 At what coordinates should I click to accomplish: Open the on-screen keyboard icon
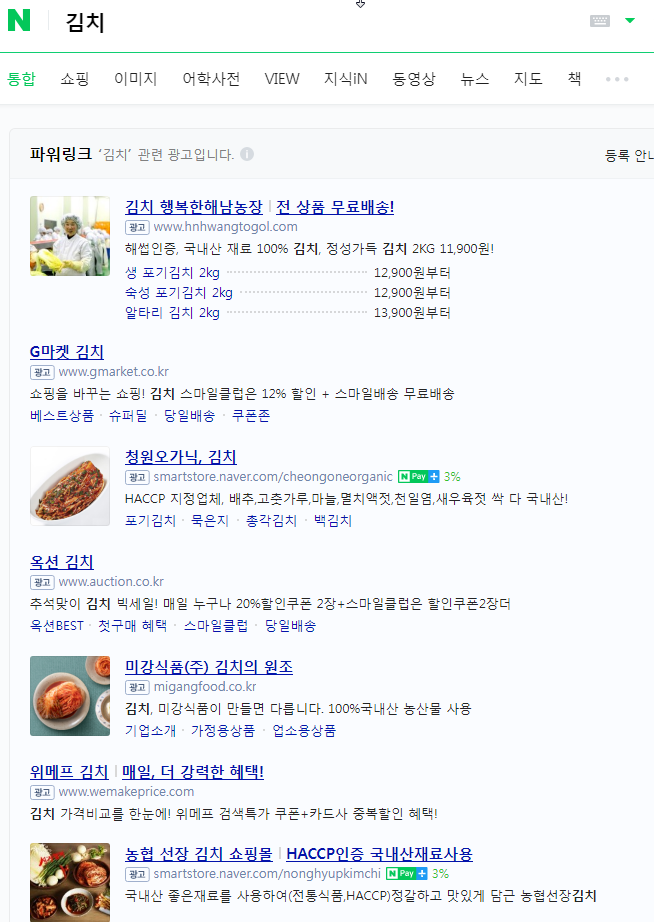pyautogui.click(x=599, y=21)
